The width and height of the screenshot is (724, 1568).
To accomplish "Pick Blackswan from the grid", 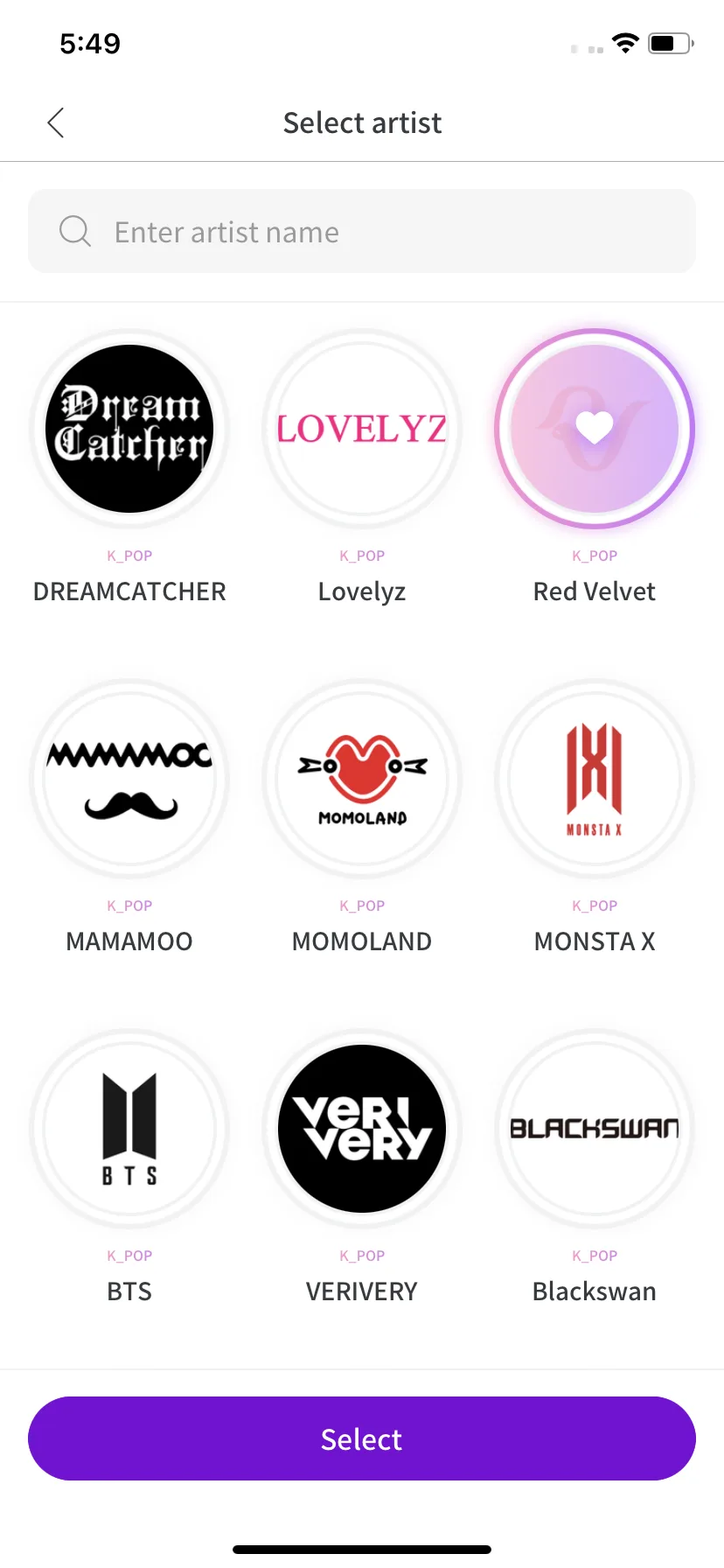I will pos(595,1129).
